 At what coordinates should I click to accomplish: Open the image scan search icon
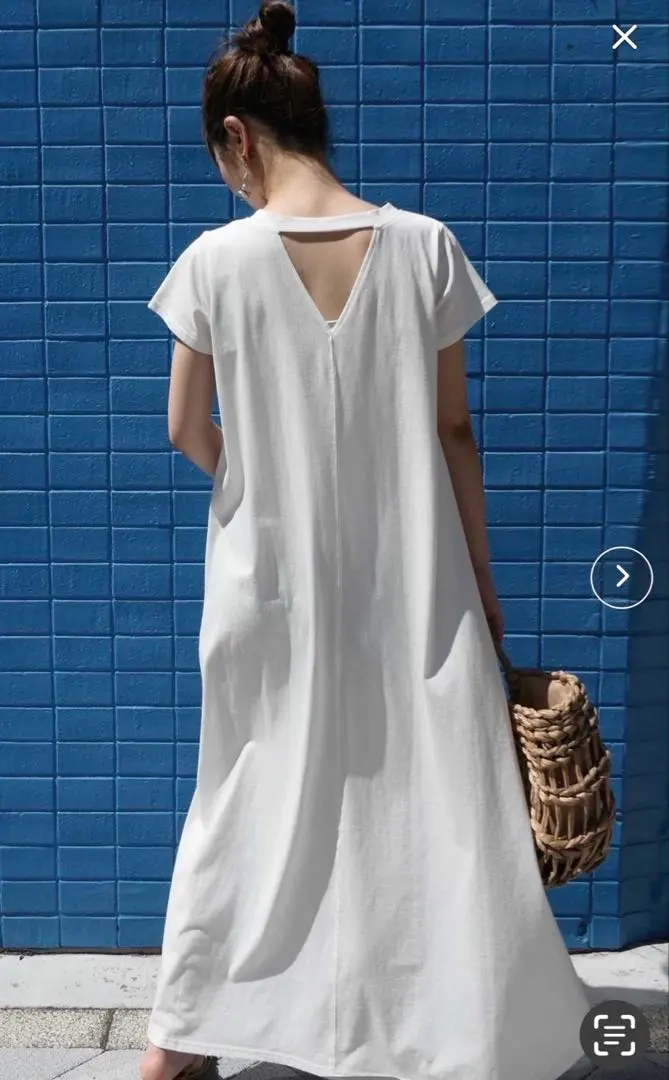[614, 1035]
